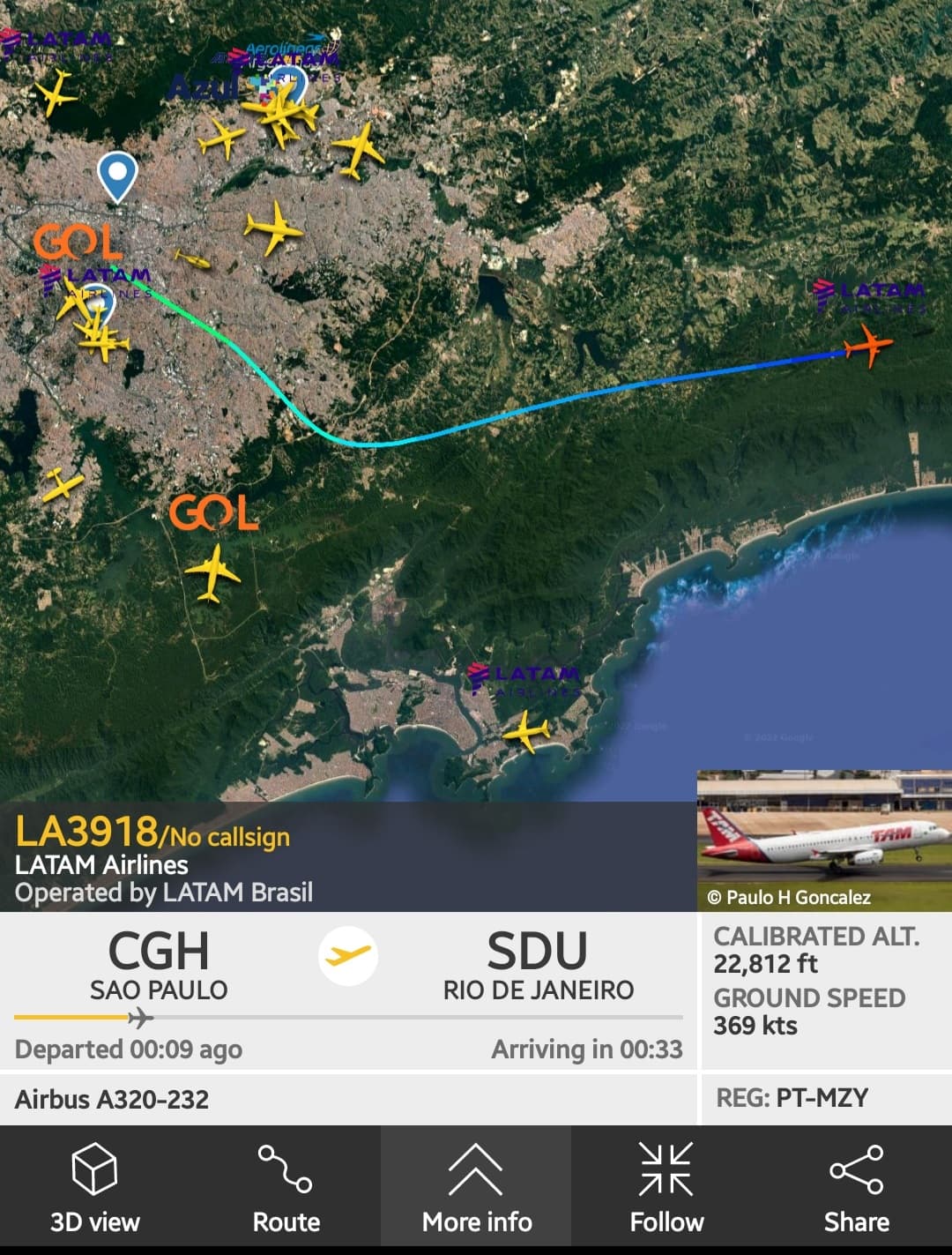This screenshot has width=952, height=1255.
Task: Share this flight
Action: [856, 1187]
